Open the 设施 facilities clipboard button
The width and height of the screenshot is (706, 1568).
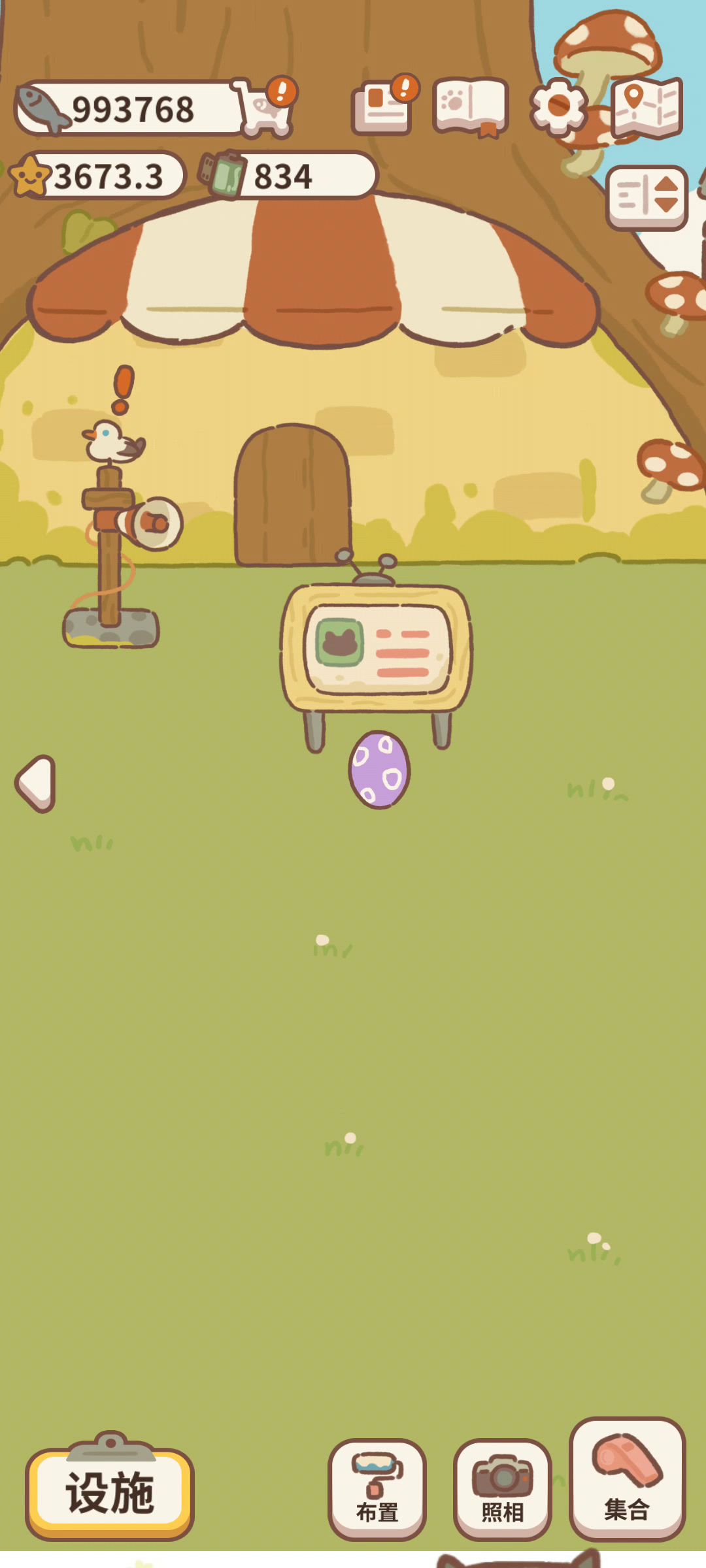(x=110, y=1493)
